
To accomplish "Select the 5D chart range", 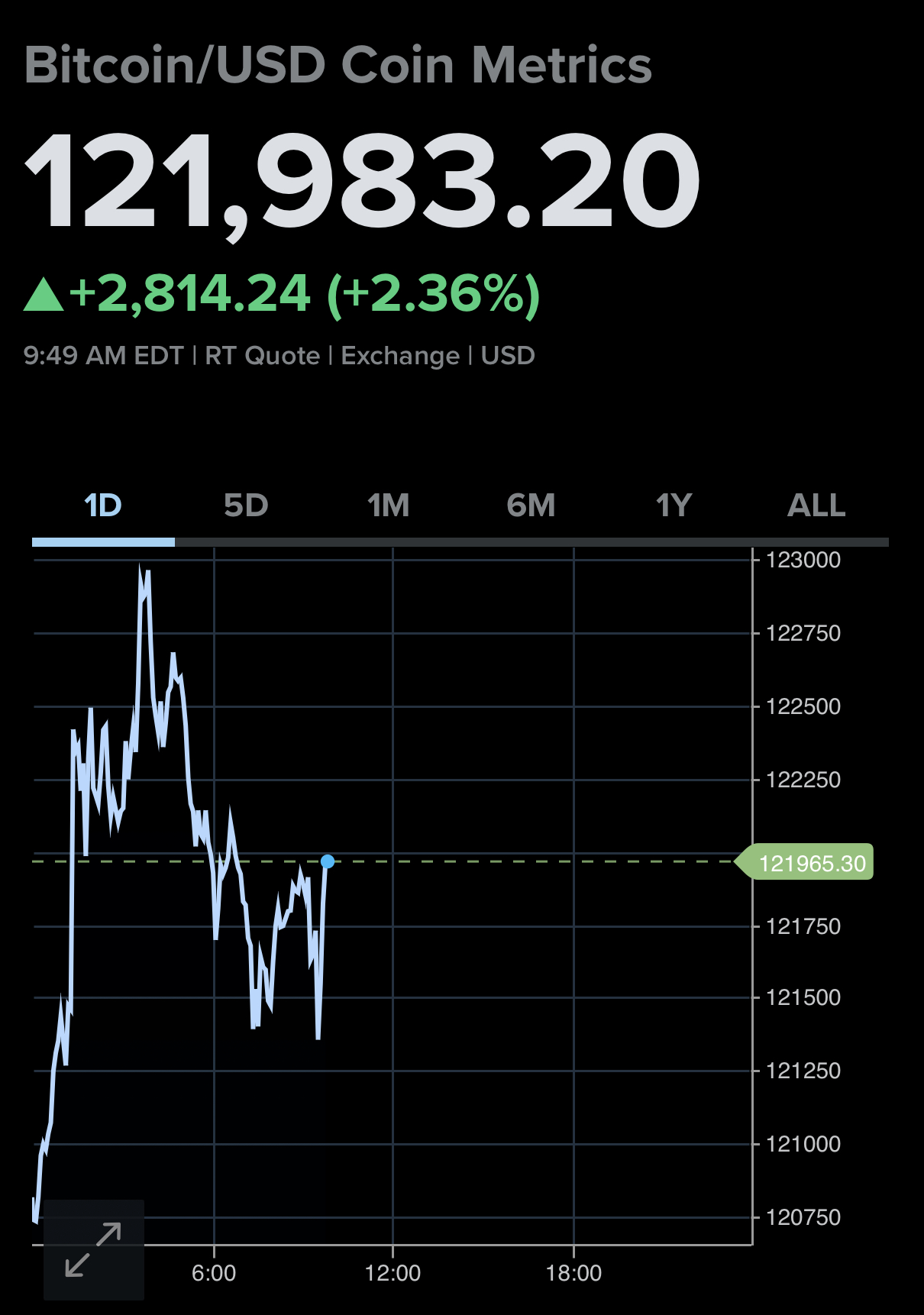I will click(246, 506).
